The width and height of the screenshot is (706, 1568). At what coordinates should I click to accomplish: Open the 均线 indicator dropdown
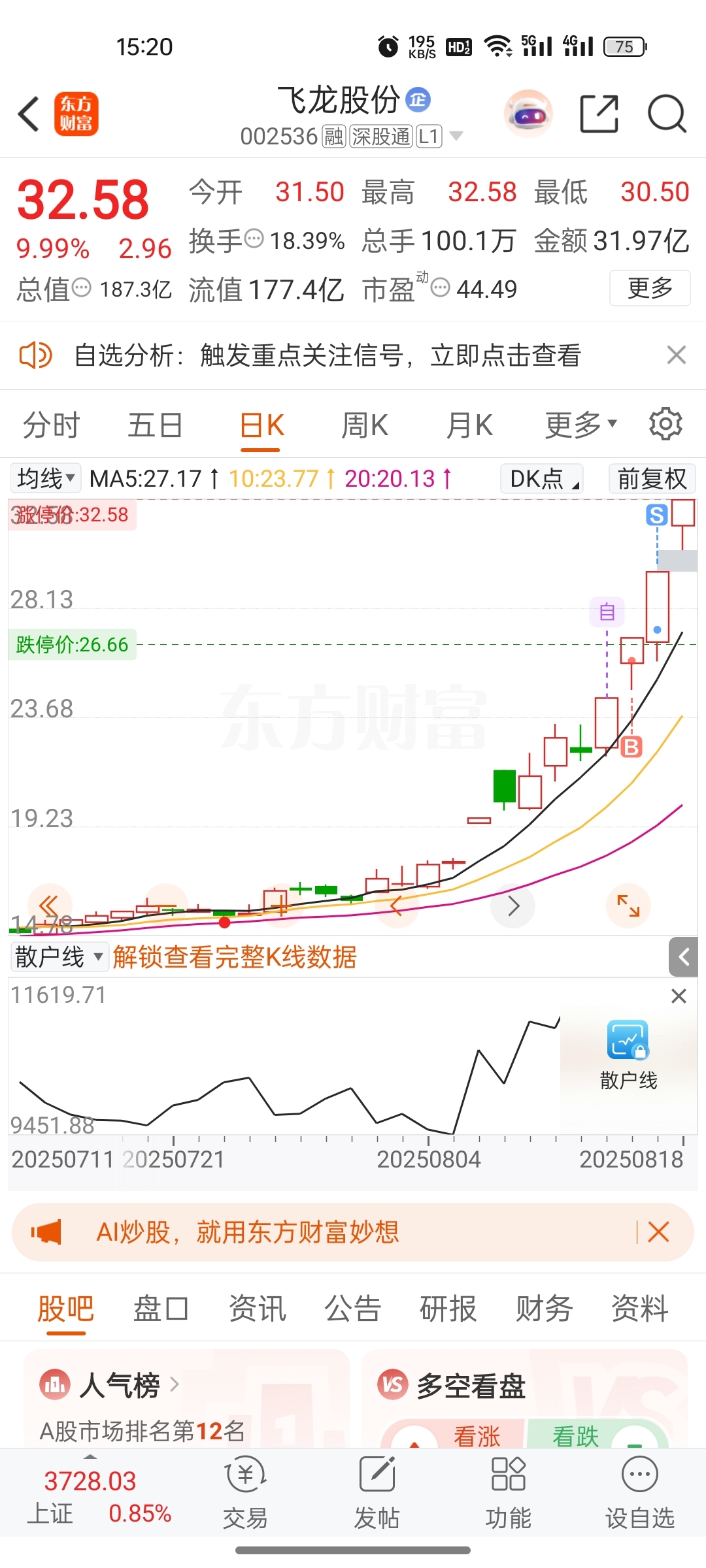[x=45, y=478]
